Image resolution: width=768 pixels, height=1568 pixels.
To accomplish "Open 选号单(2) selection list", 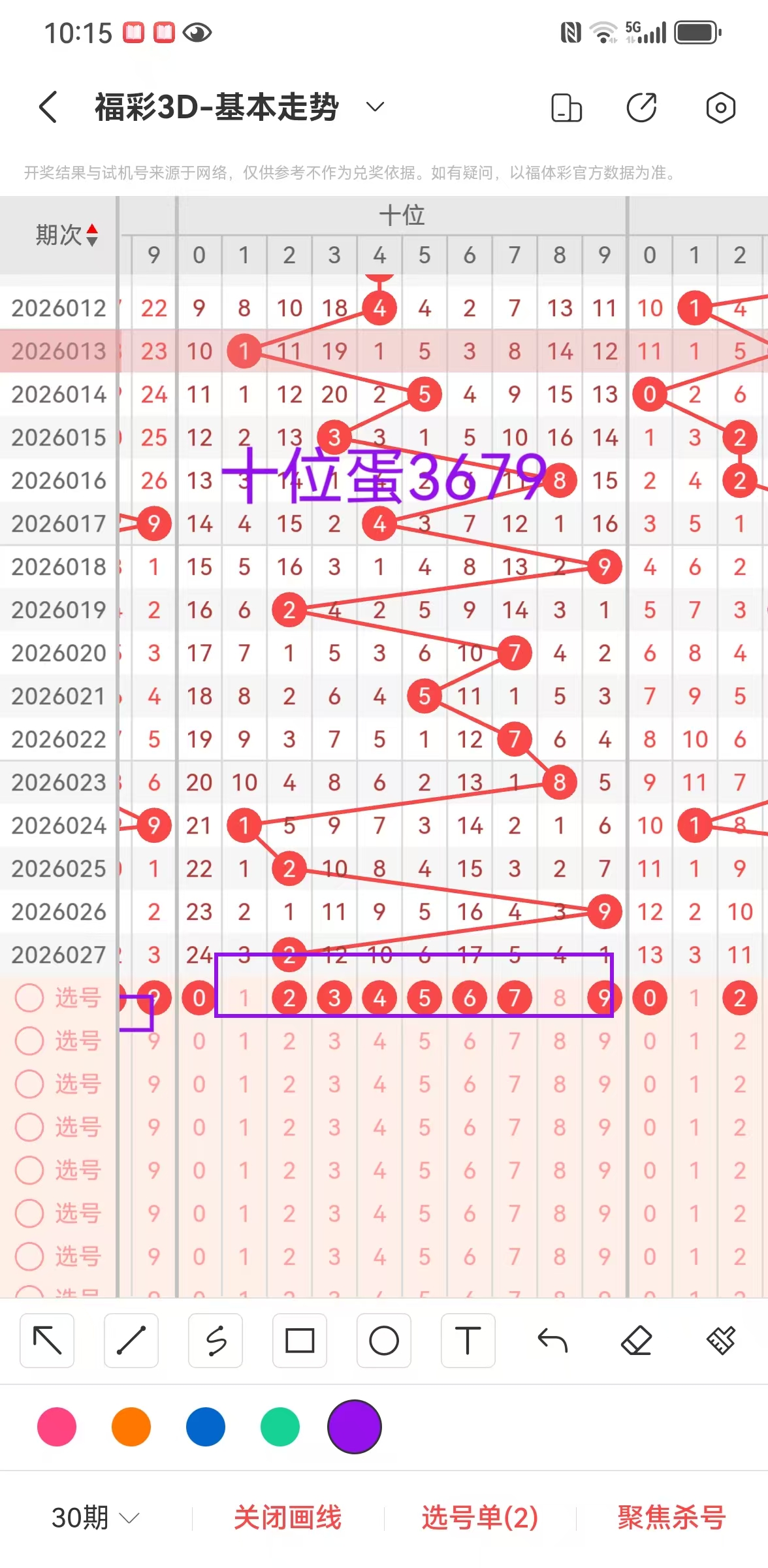I will pyautogui.click(x=480, y=1517).
